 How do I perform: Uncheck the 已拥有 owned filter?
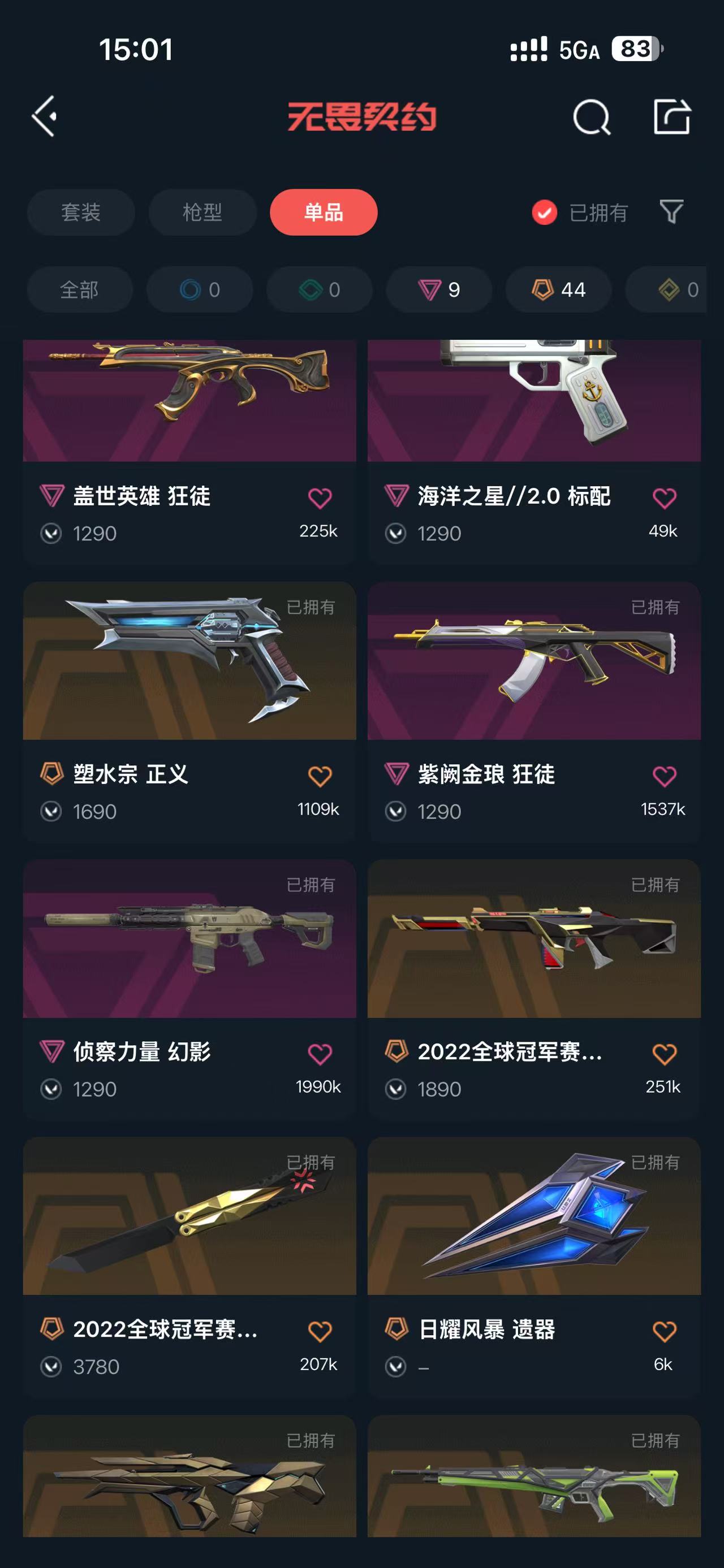tap(544, 213)
